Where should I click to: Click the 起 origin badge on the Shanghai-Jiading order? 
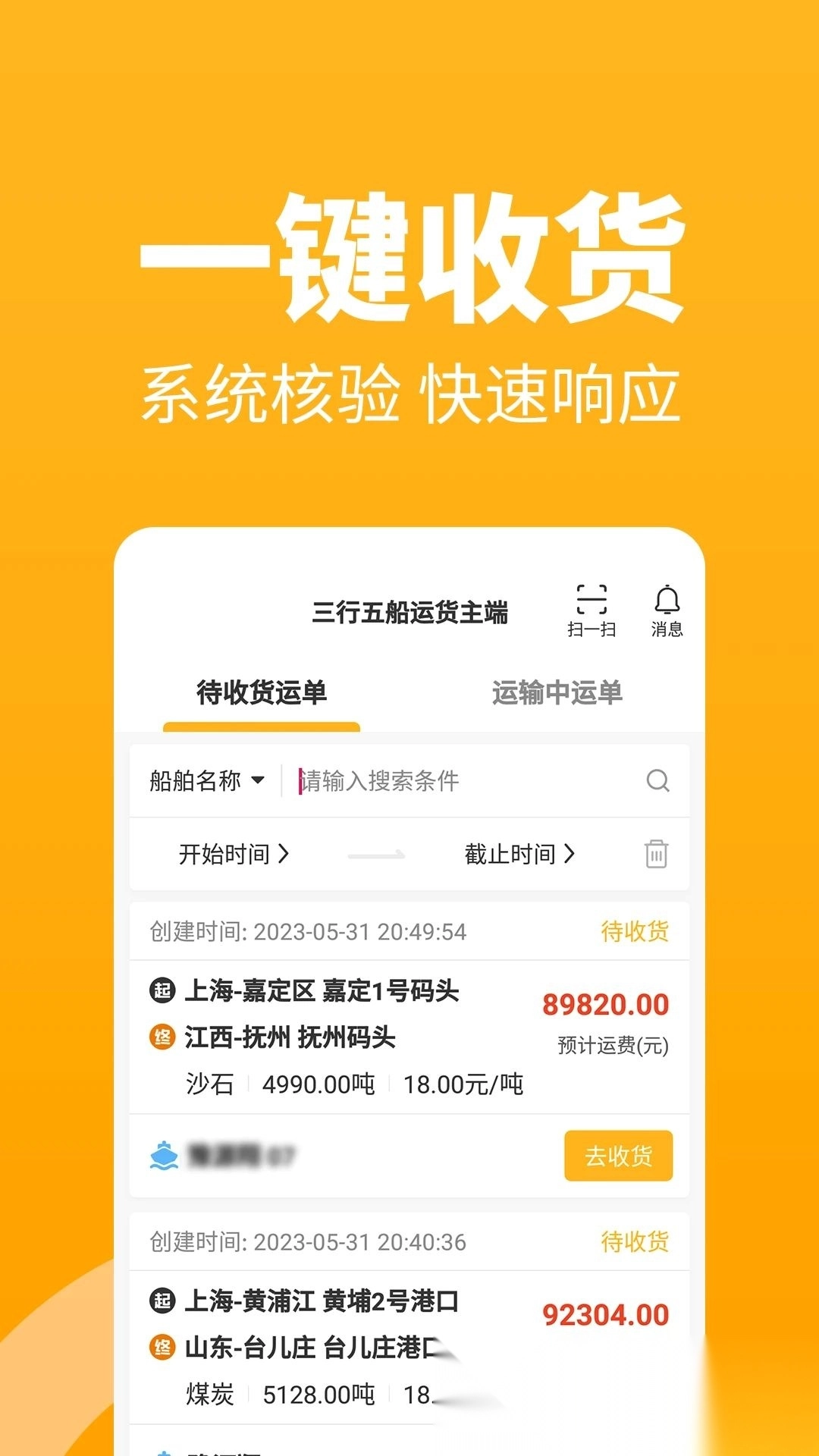(163, 990)
